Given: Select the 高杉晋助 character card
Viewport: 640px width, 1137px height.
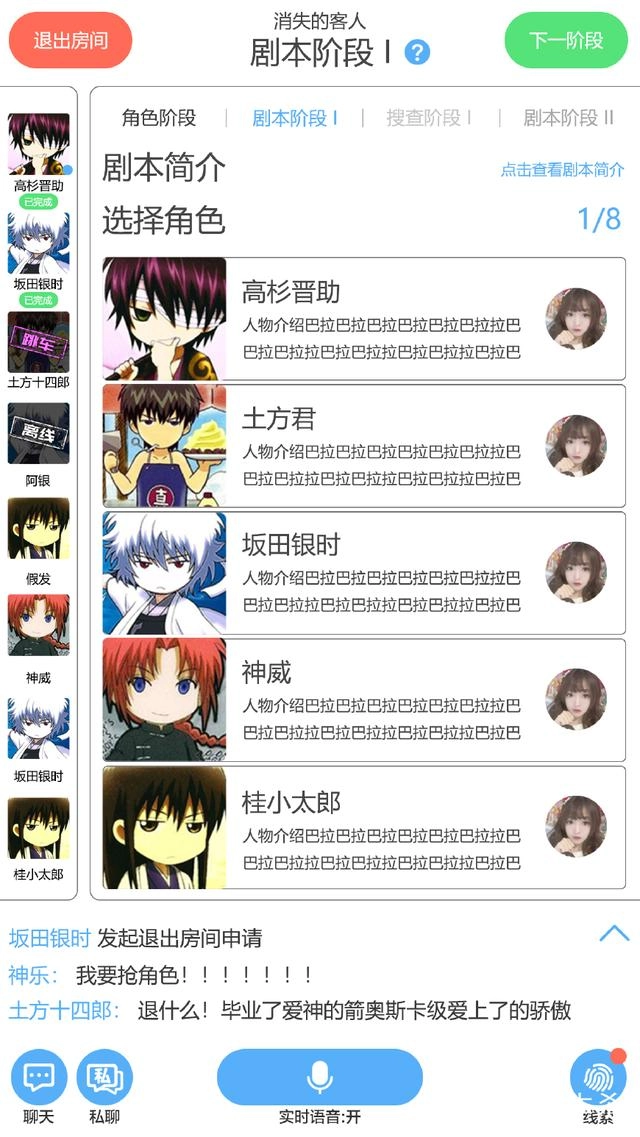Looking at the screenshot, I should pyautogui.click(x=364, y=319).
